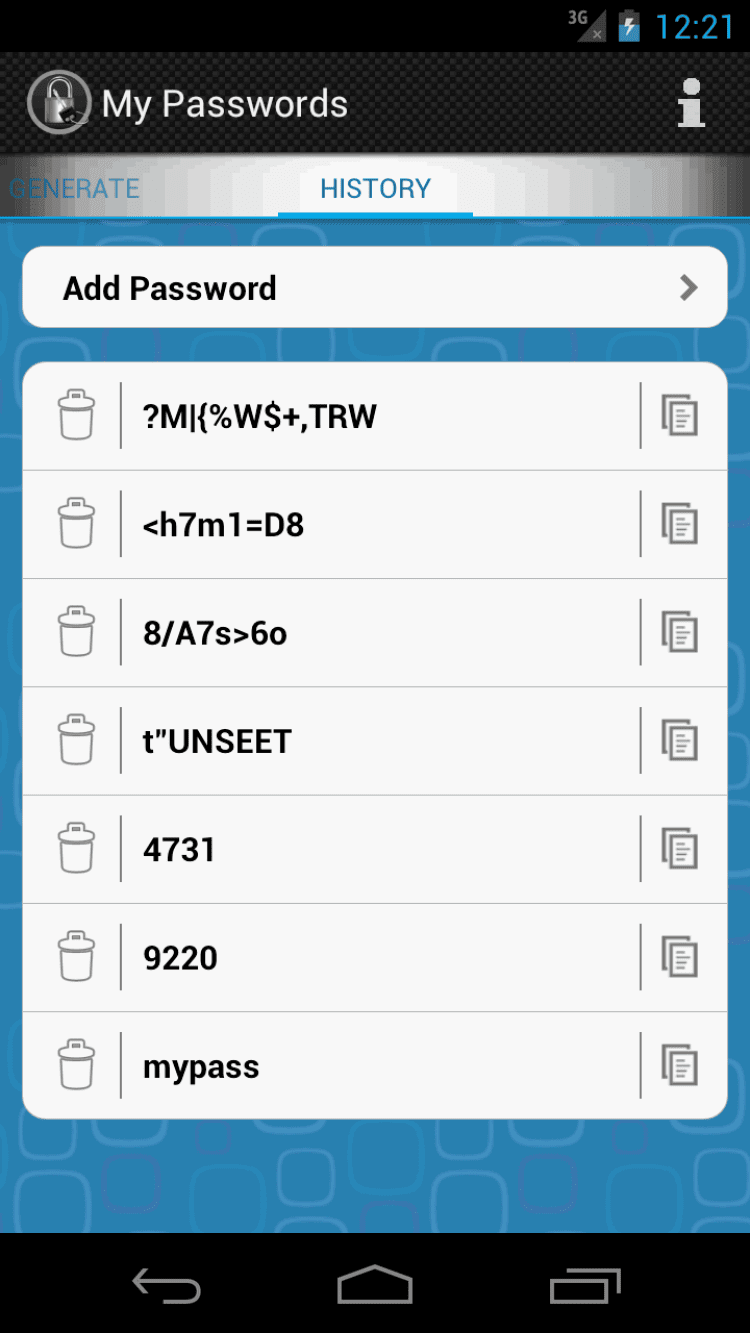The width and height of the screenshot is (750, 1333).
Task: Delete the password <h7m1=D8
Action: (x=76, y=524)
